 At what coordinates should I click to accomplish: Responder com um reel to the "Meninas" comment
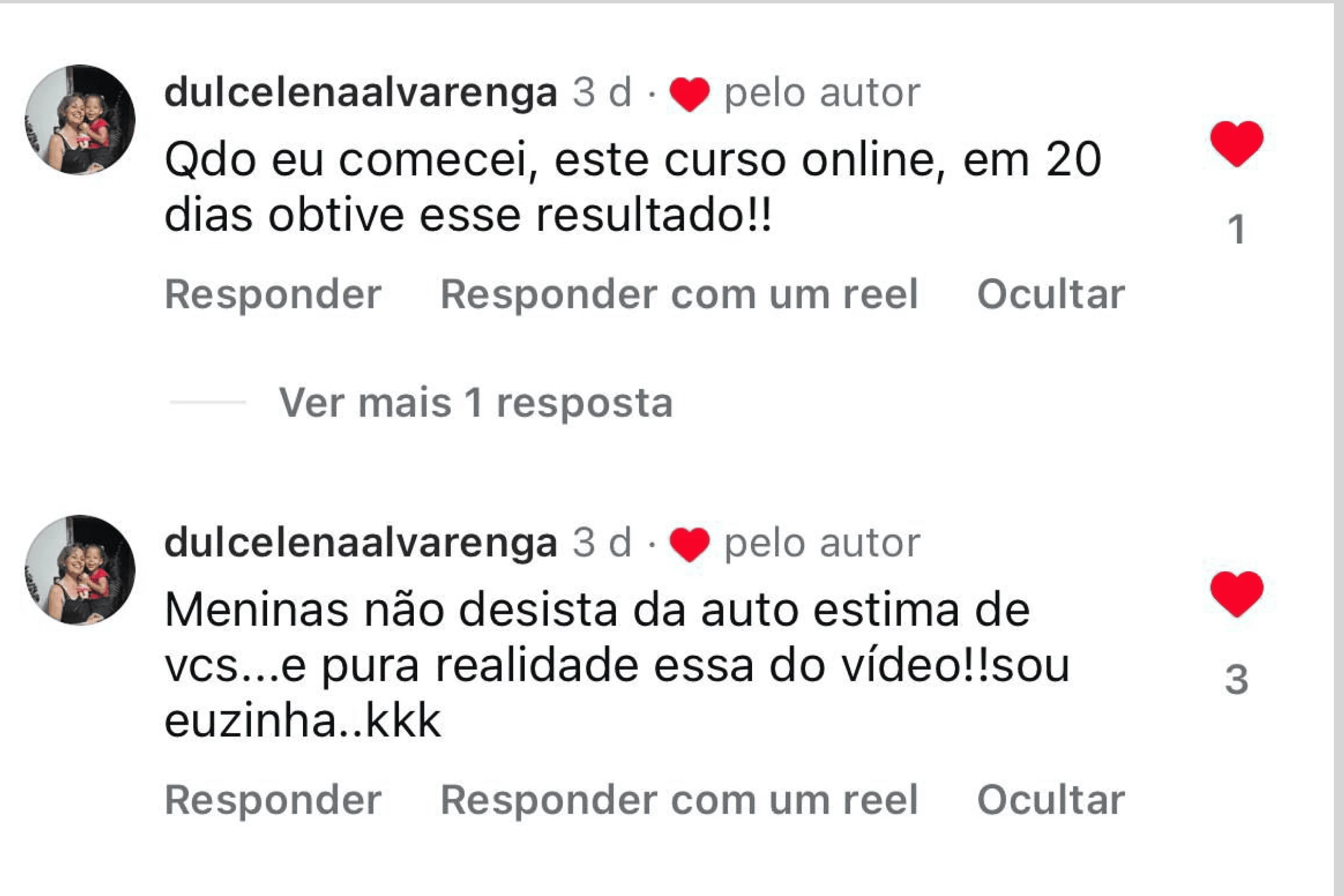(679, 800)
